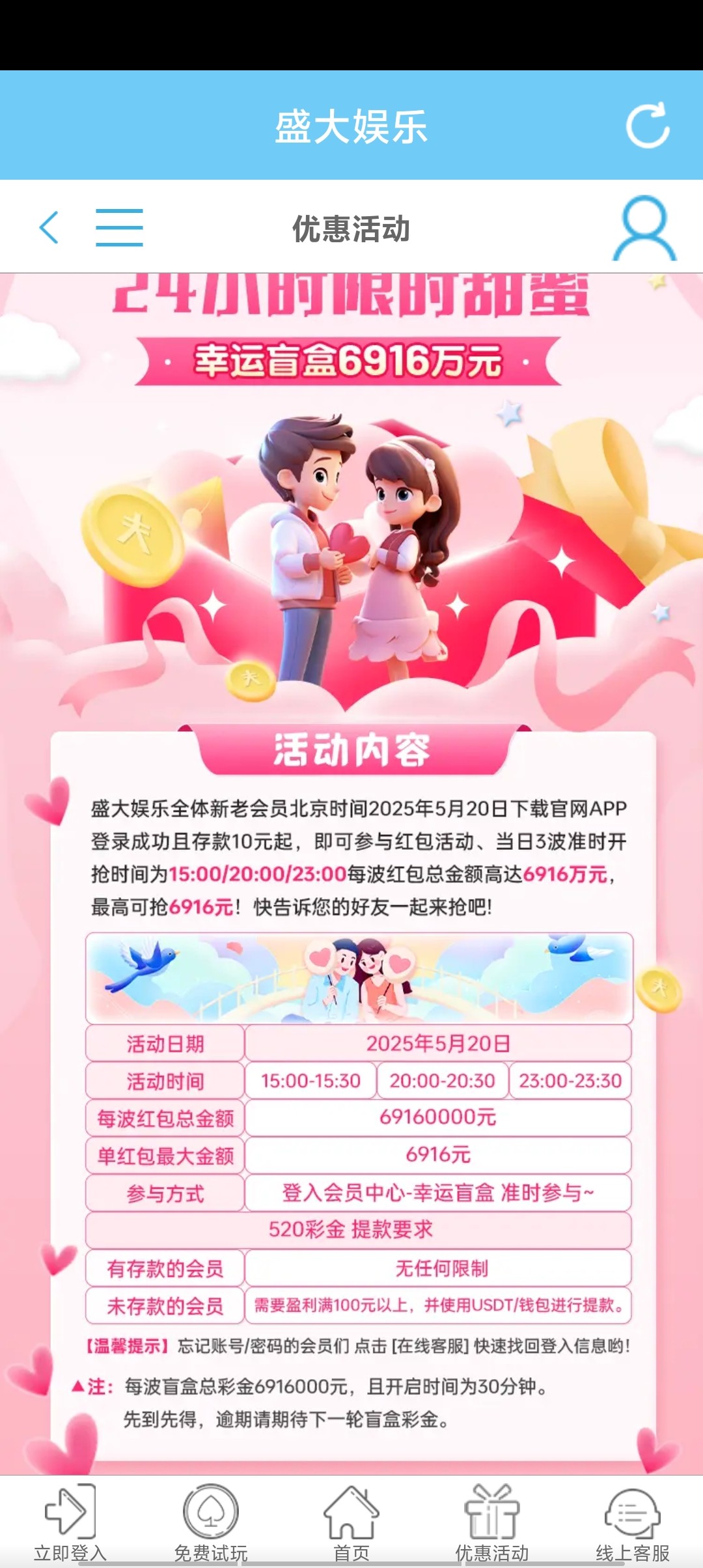Go back with the left arrow
703x1568 pixels.
(49, 227)
